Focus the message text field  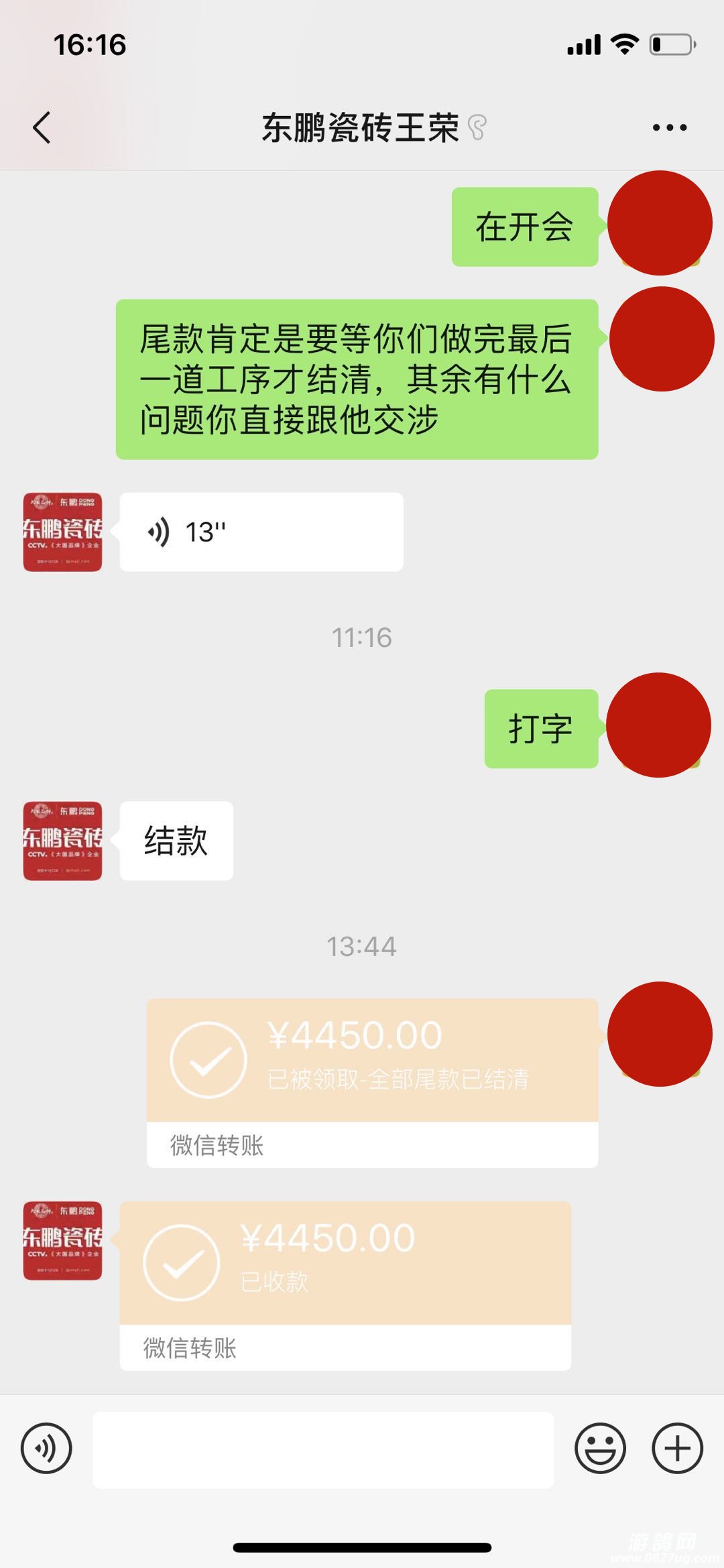(x=323, y=1449)
